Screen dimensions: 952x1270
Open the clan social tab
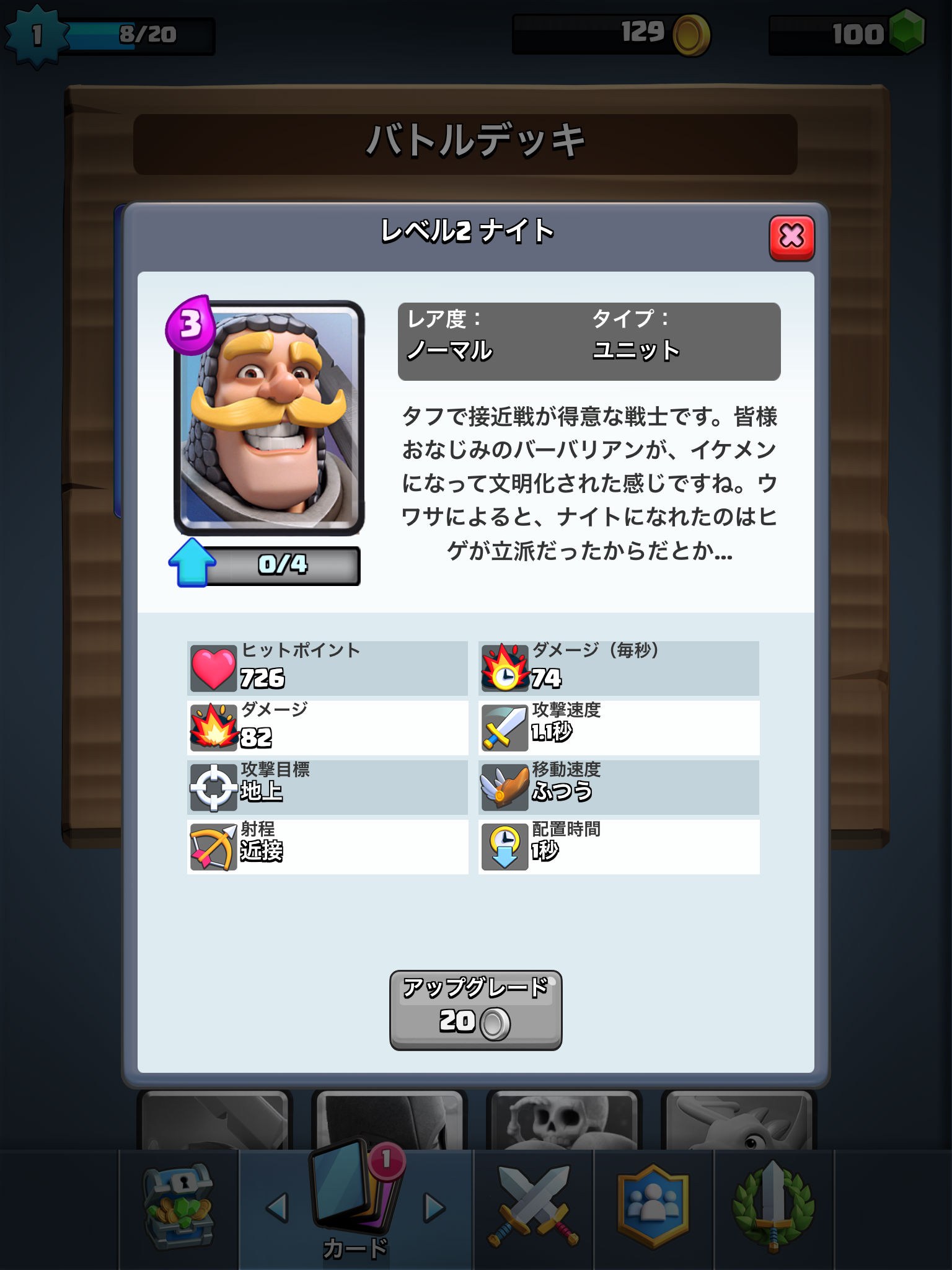[653, 1206]
